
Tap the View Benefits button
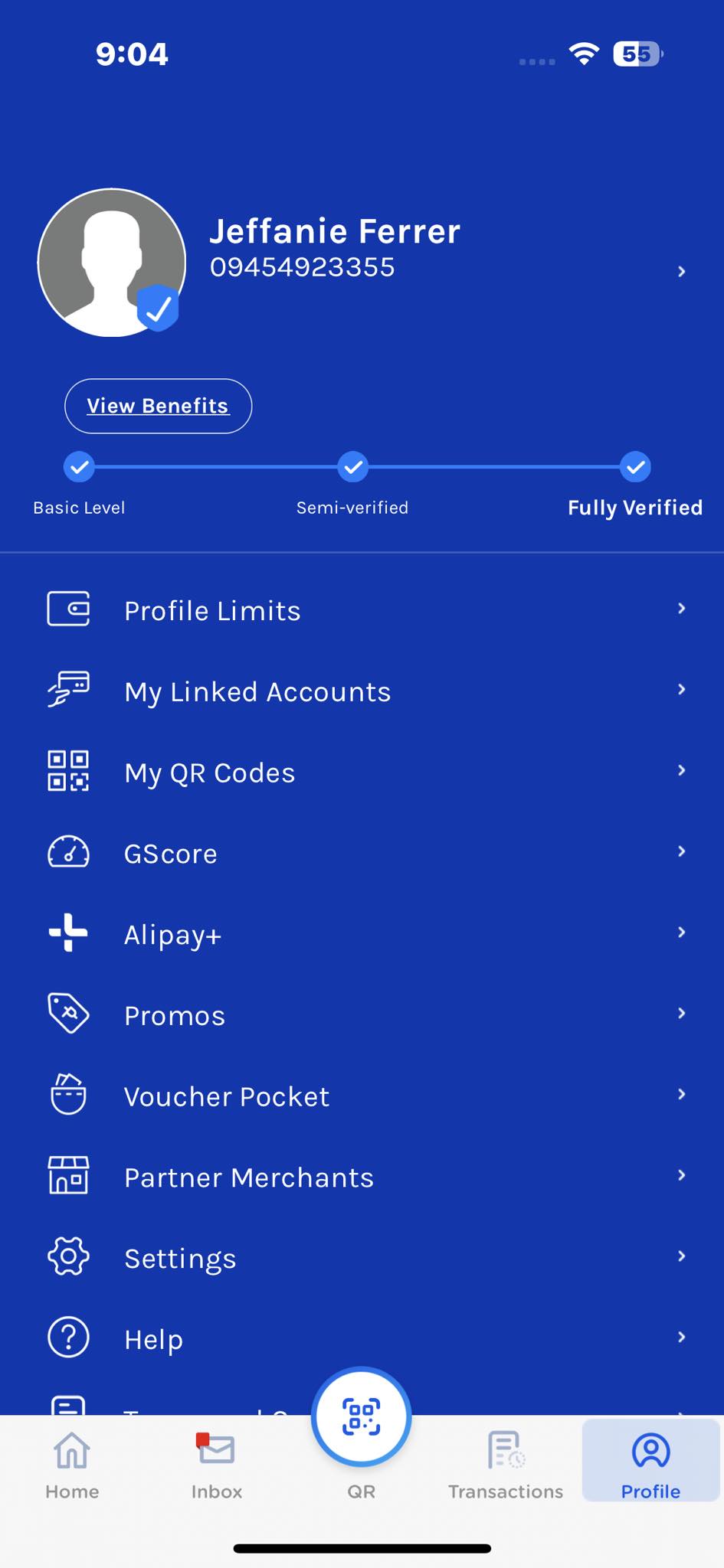[x=158, y=406]
